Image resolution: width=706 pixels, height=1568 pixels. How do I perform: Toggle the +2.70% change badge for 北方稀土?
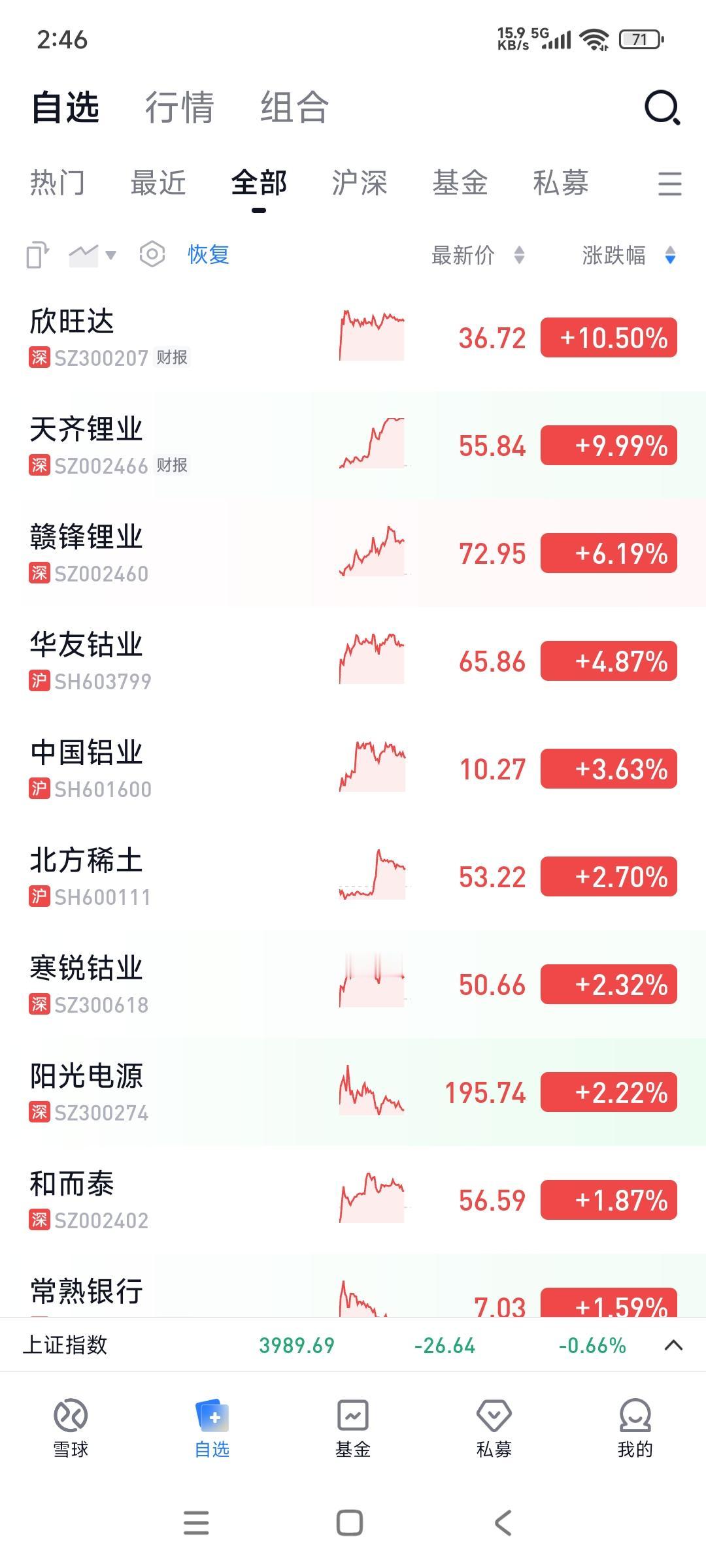609,877
